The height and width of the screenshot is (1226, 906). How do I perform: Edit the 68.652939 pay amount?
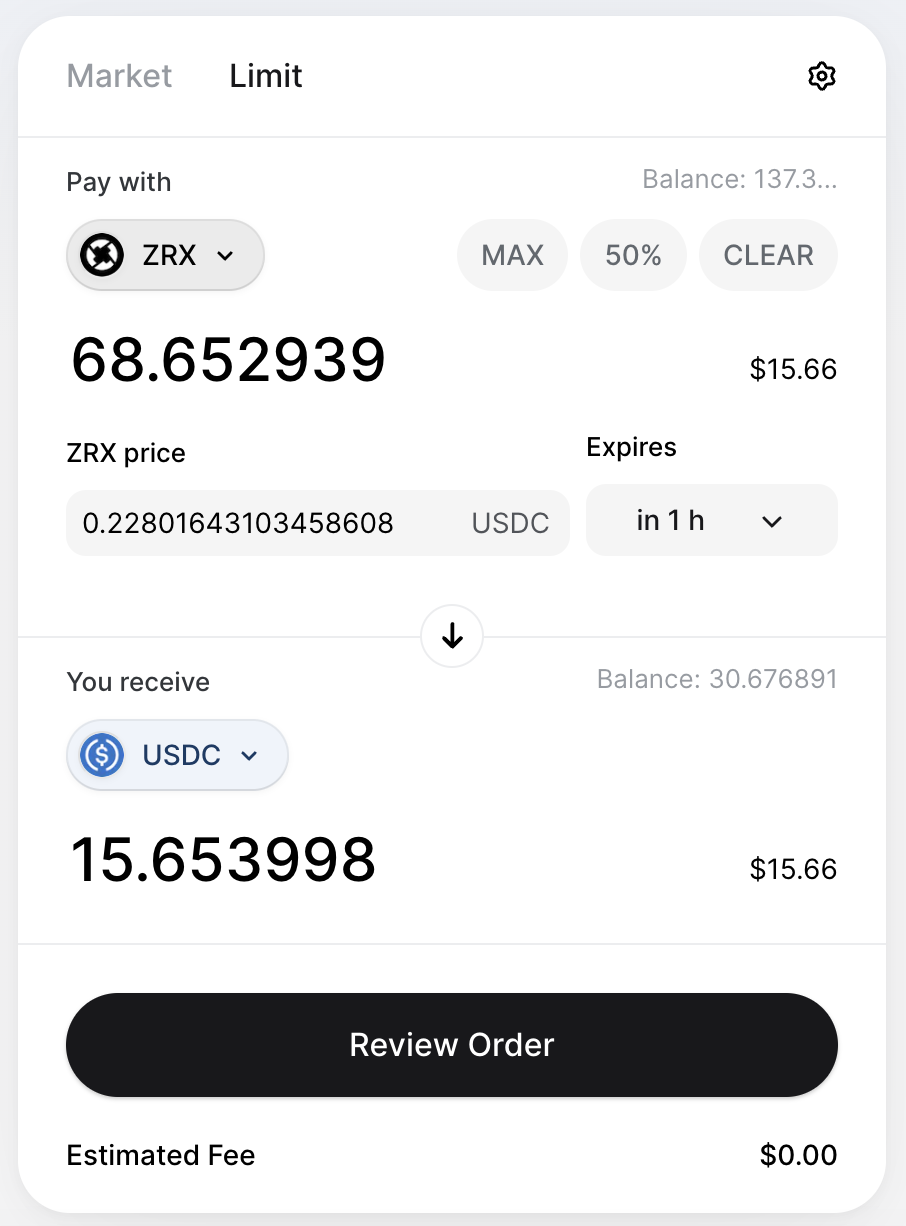pyautogui.click(x=228, y=361)
